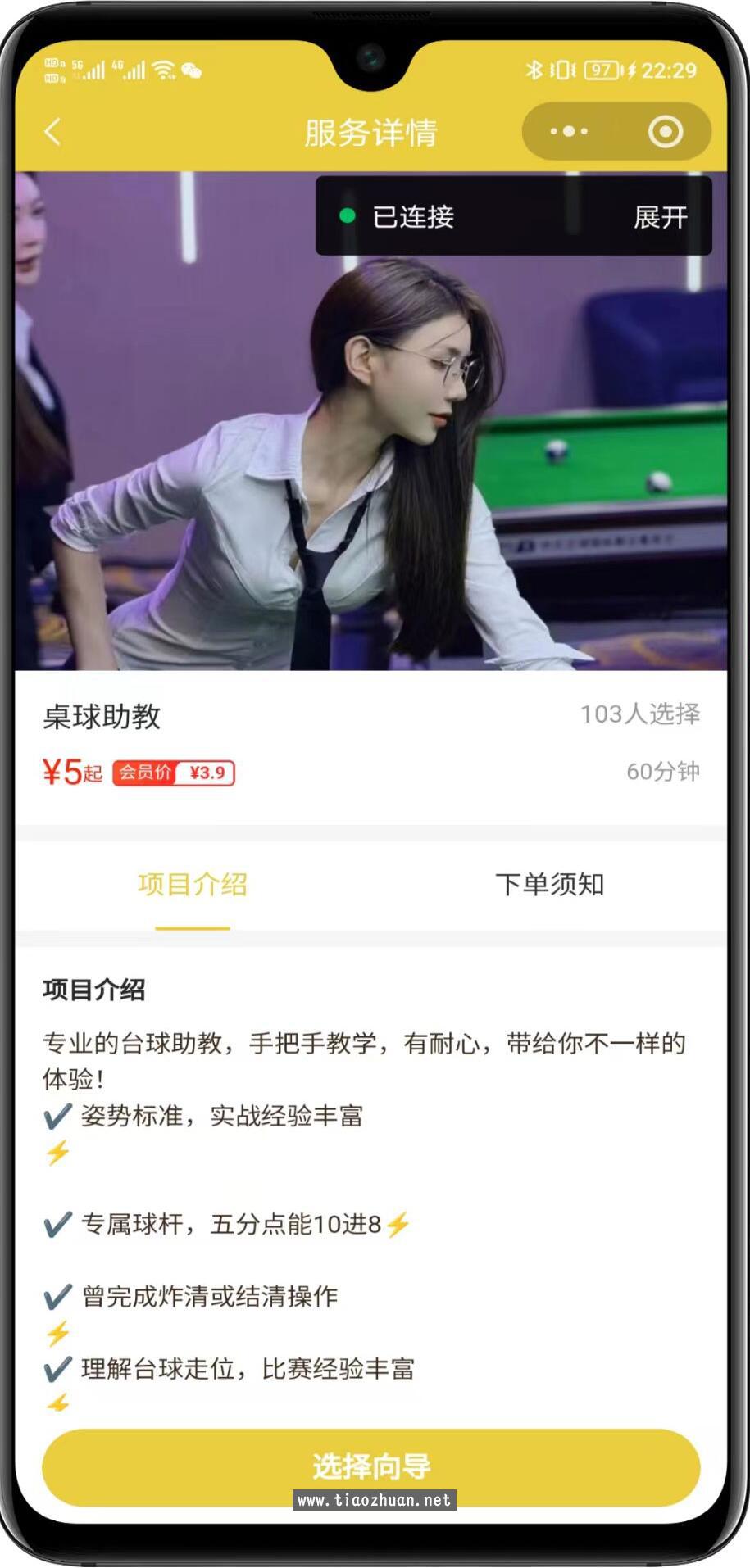Screen dimensions: 750x1568
Task: Open the 下单须知 tab
Action: coord(550,885)
